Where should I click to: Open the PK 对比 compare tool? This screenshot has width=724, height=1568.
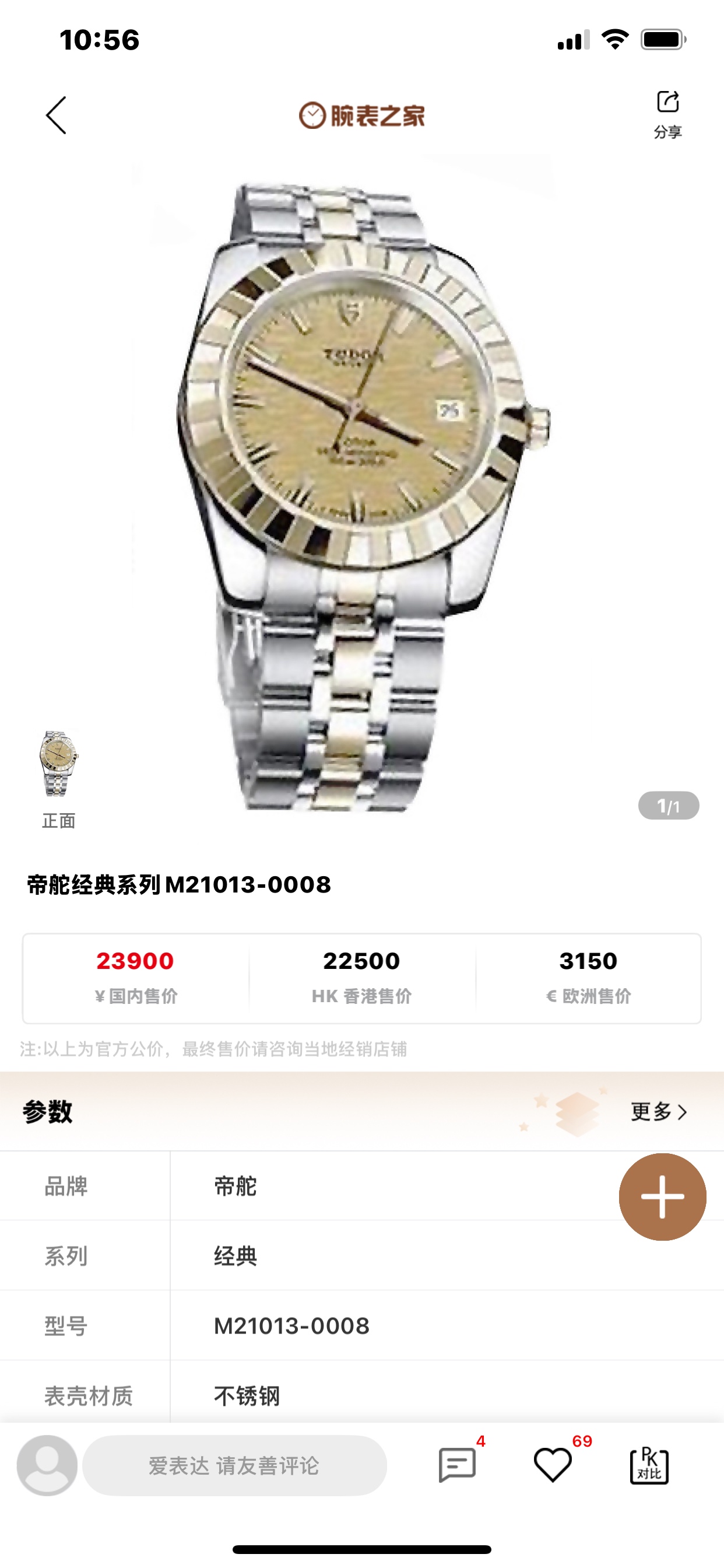(x=649, y=1465)
